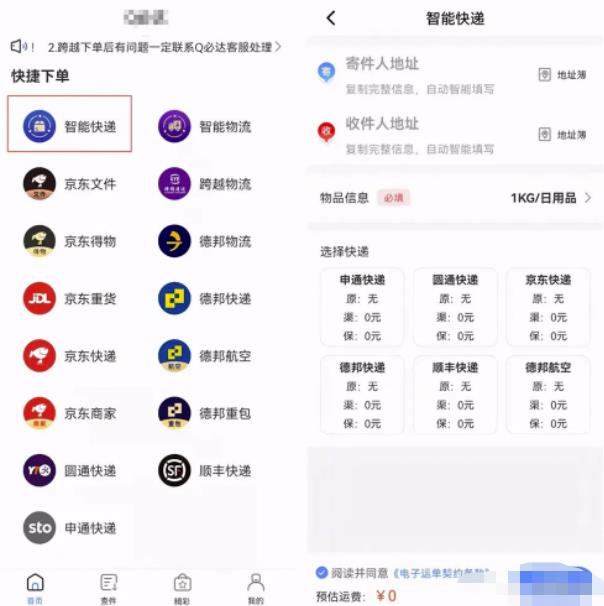The width and height of the screenshot is (604, 606).
Task: Go to the 我的 tab
Action: pos(256,588)
